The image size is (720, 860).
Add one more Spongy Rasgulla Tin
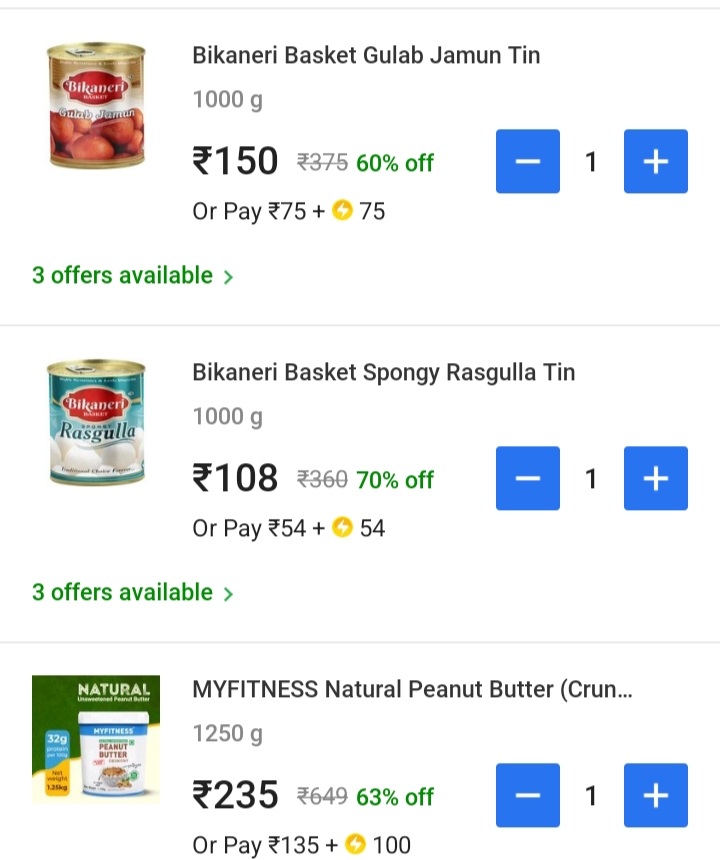(x=656, y=479)
